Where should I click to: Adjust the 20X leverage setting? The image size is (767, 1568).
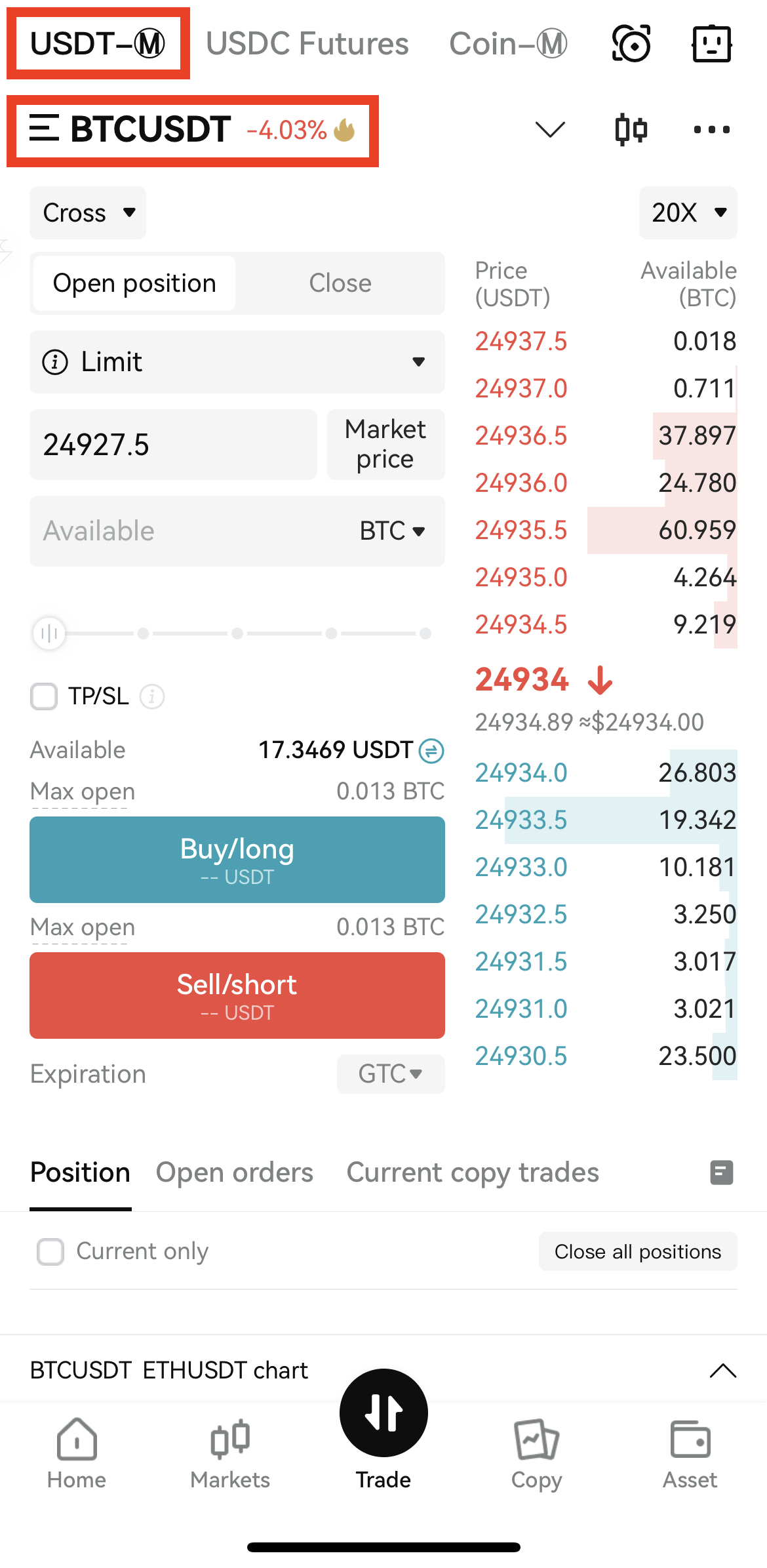pyautogui.click(x=688, y=213)
